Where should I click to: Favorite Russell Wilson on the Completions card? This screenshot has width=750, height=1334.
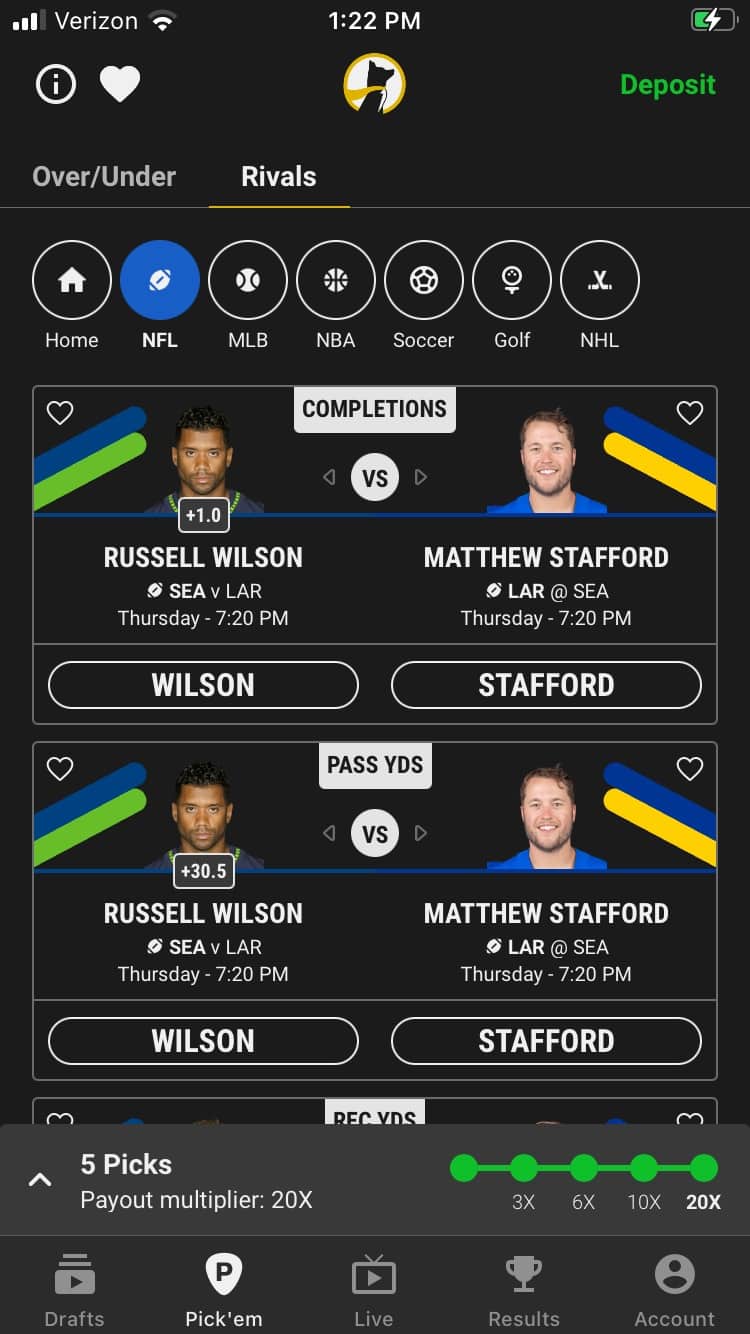(61, 412)
